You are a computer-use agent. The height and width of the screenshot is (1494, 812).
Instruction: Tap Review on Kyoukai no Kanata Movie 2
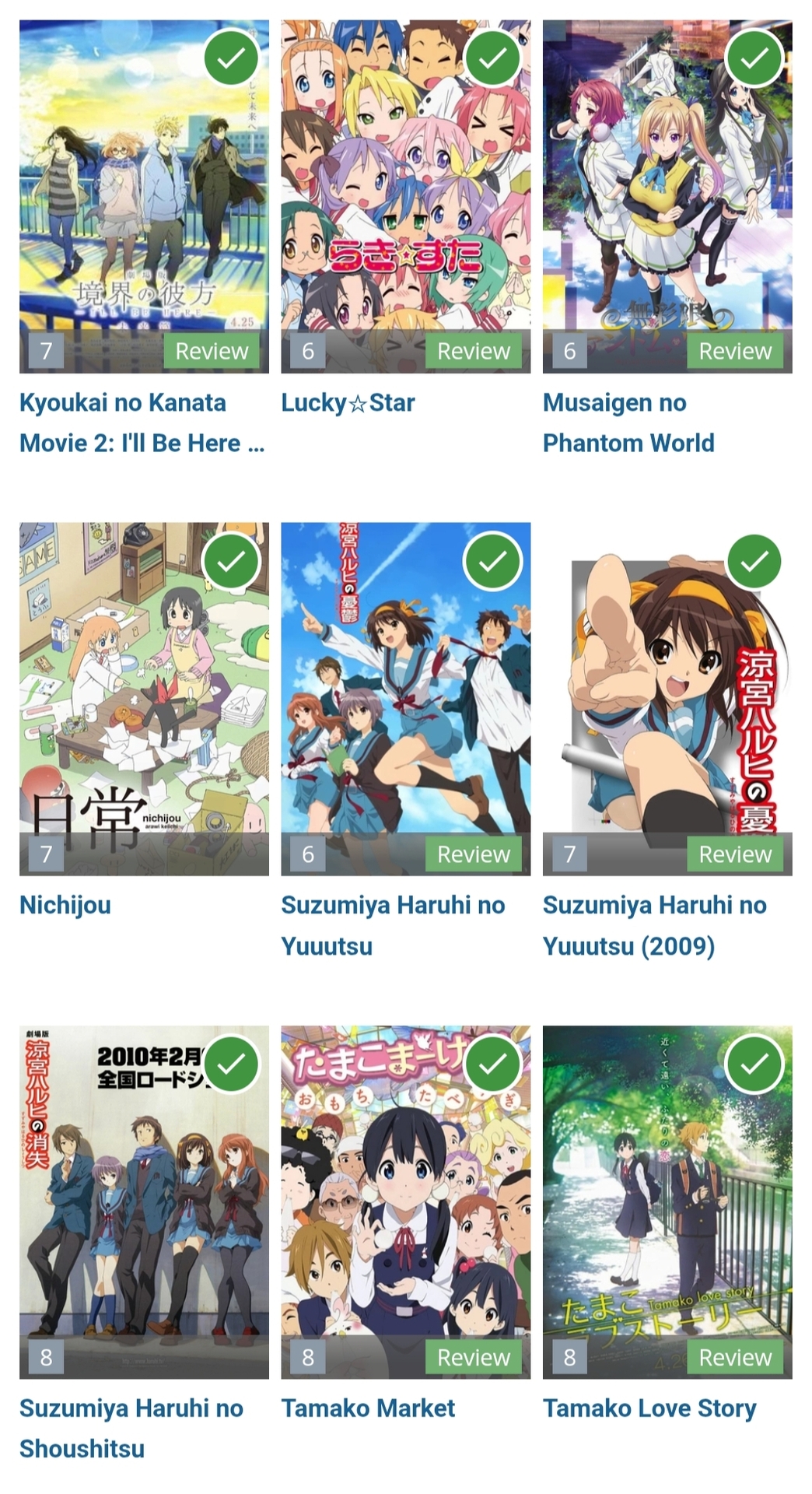click(x=212, y=351)
